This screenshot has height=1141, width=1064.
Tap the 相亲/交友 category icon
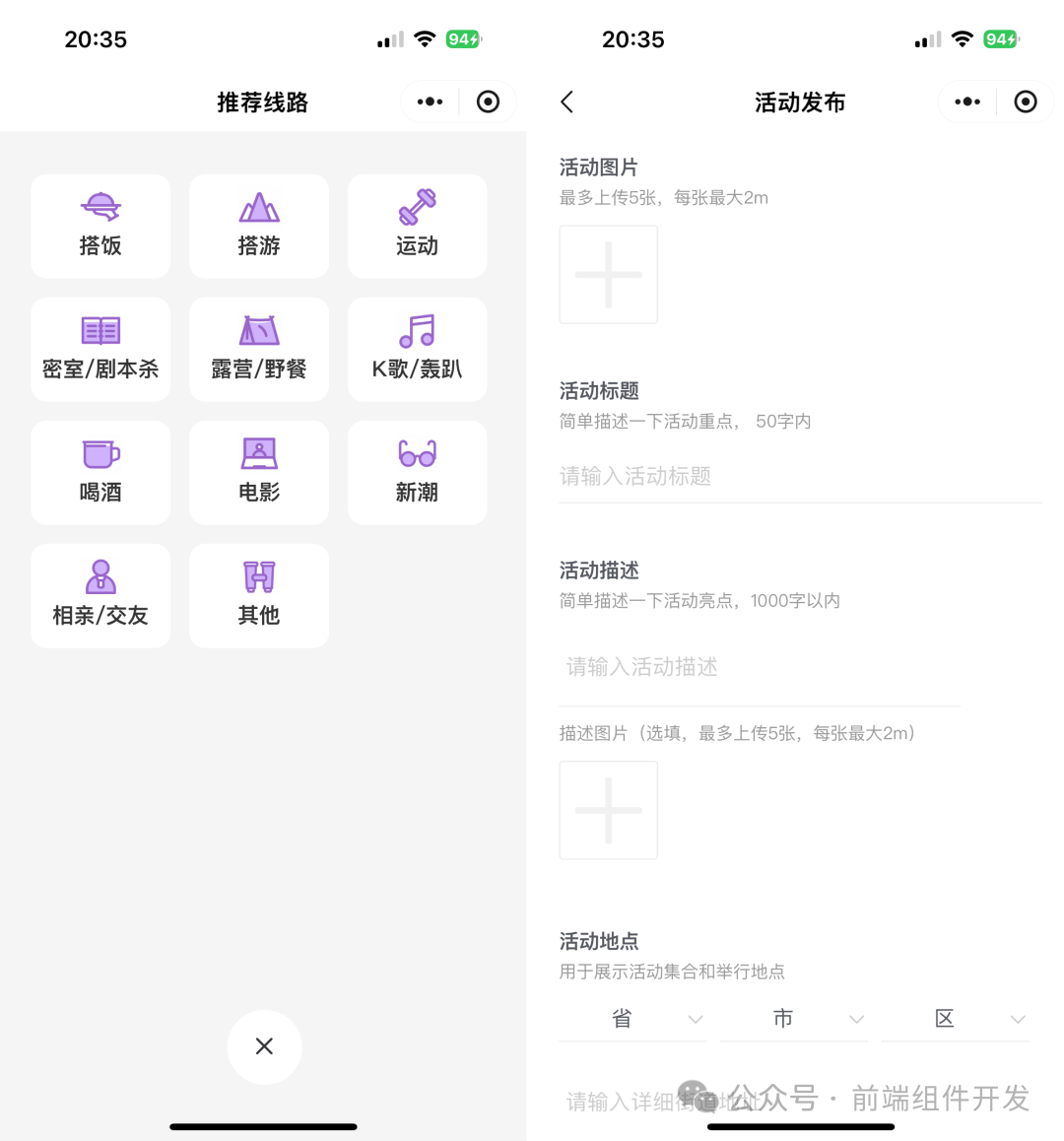[100, 595]
